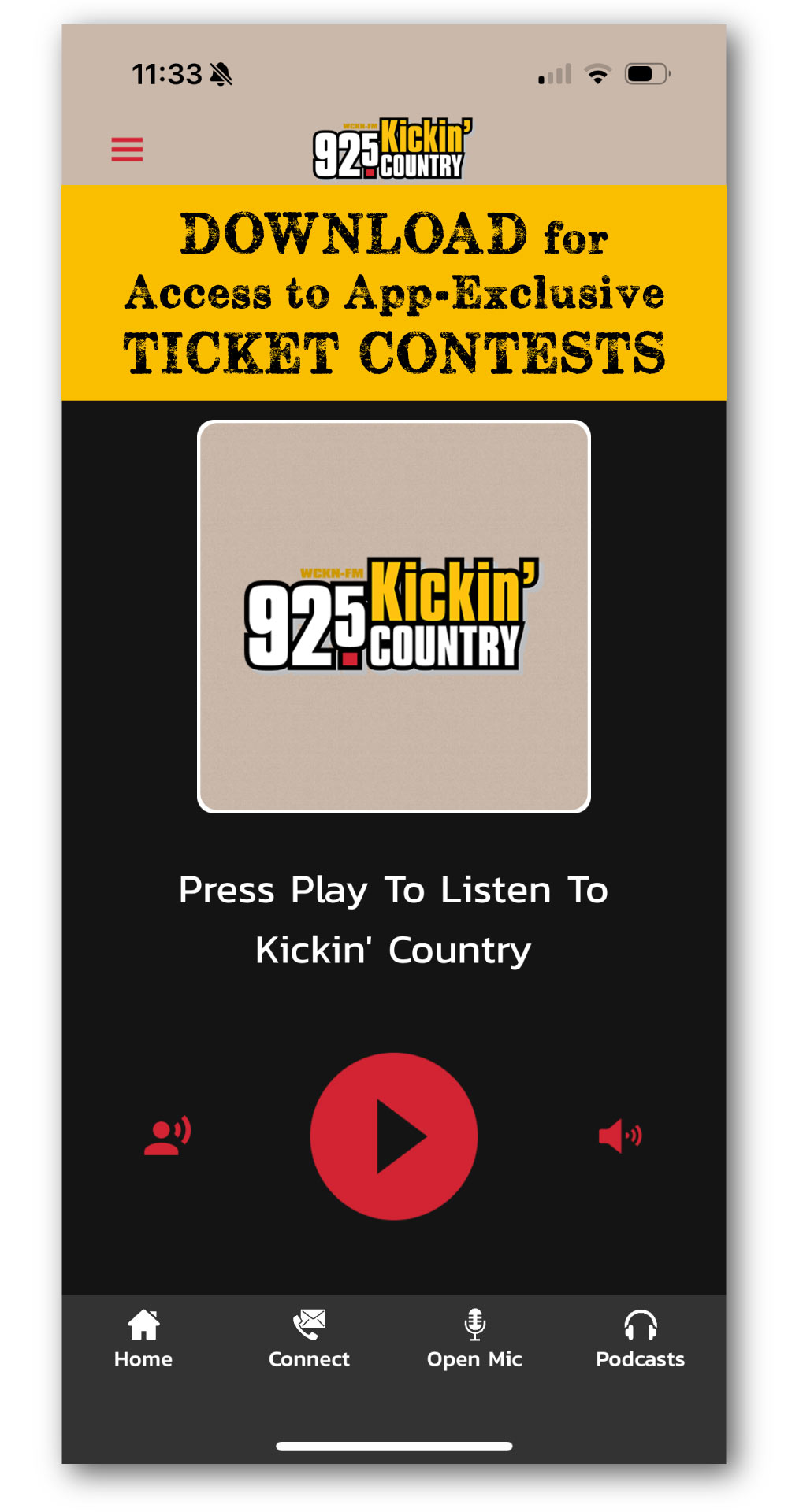Image resolution: width=788 pixels, height=1512 pixels.
Task: Open the Open Mic tab
Action: 474,1340
